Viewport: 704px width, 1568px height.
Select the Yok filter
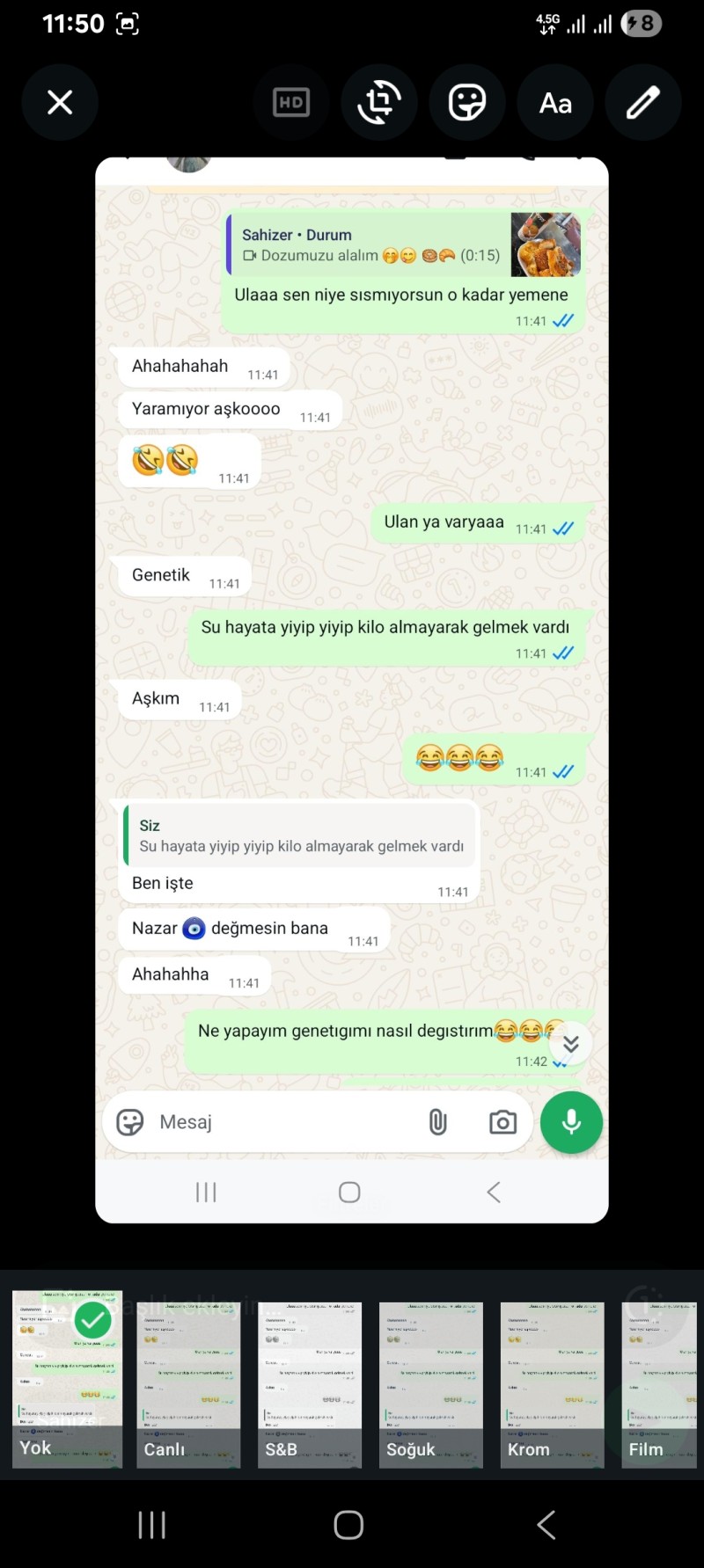point(67,1379)
